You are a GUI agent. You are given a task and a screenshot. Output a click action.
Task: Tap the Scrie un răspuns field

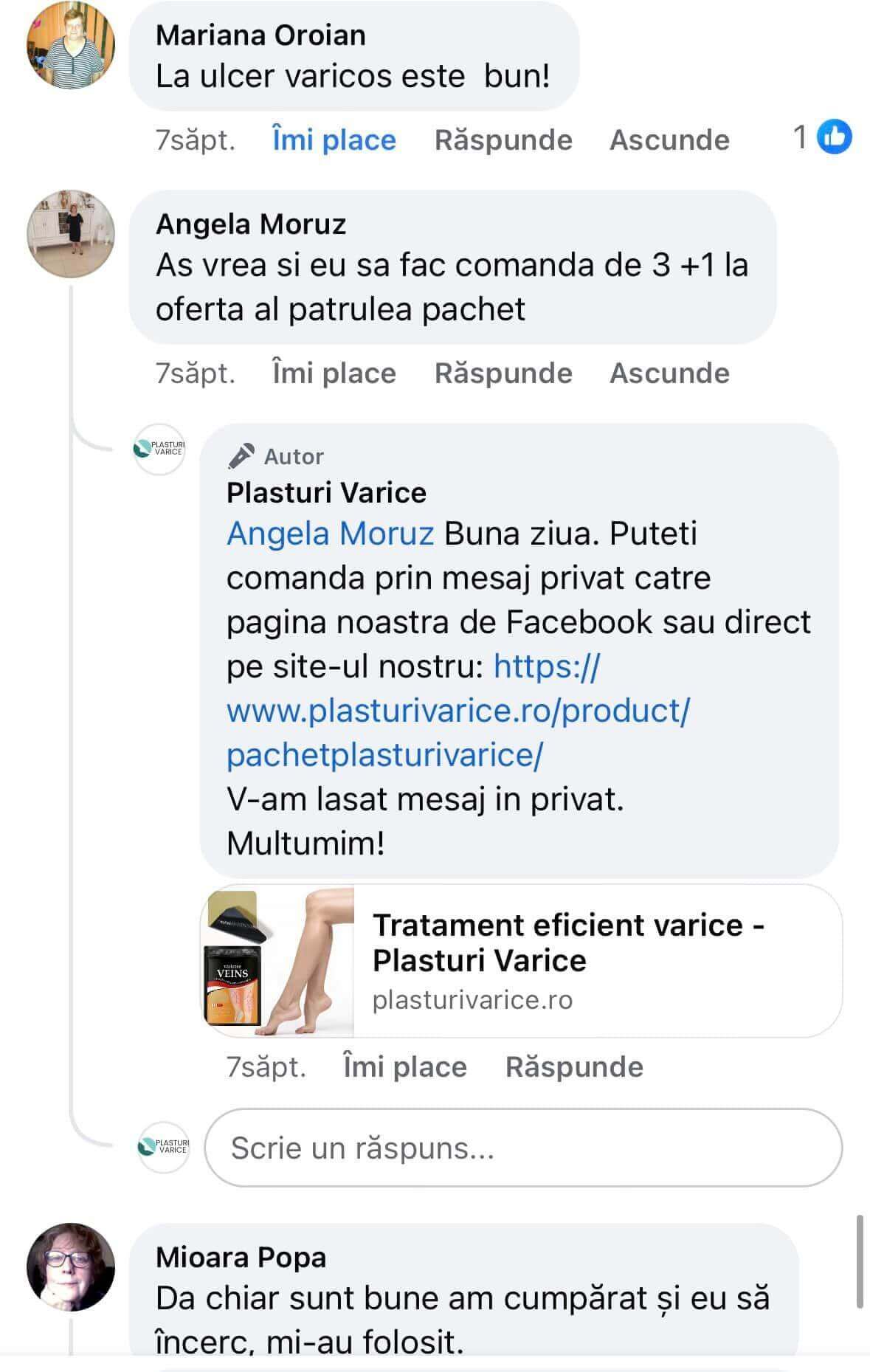coord(522,1148)
